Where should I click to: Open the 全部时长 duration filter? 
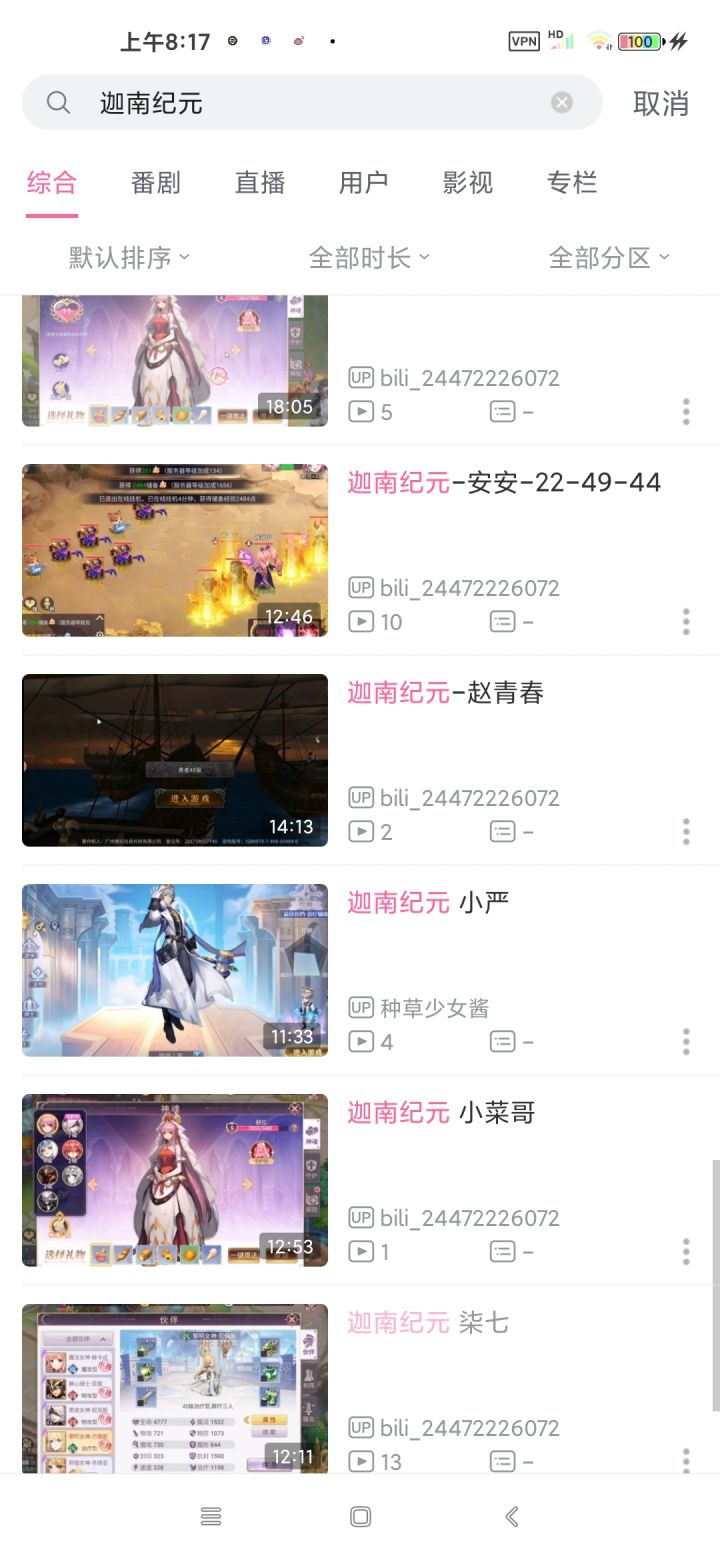click(369, 258)
